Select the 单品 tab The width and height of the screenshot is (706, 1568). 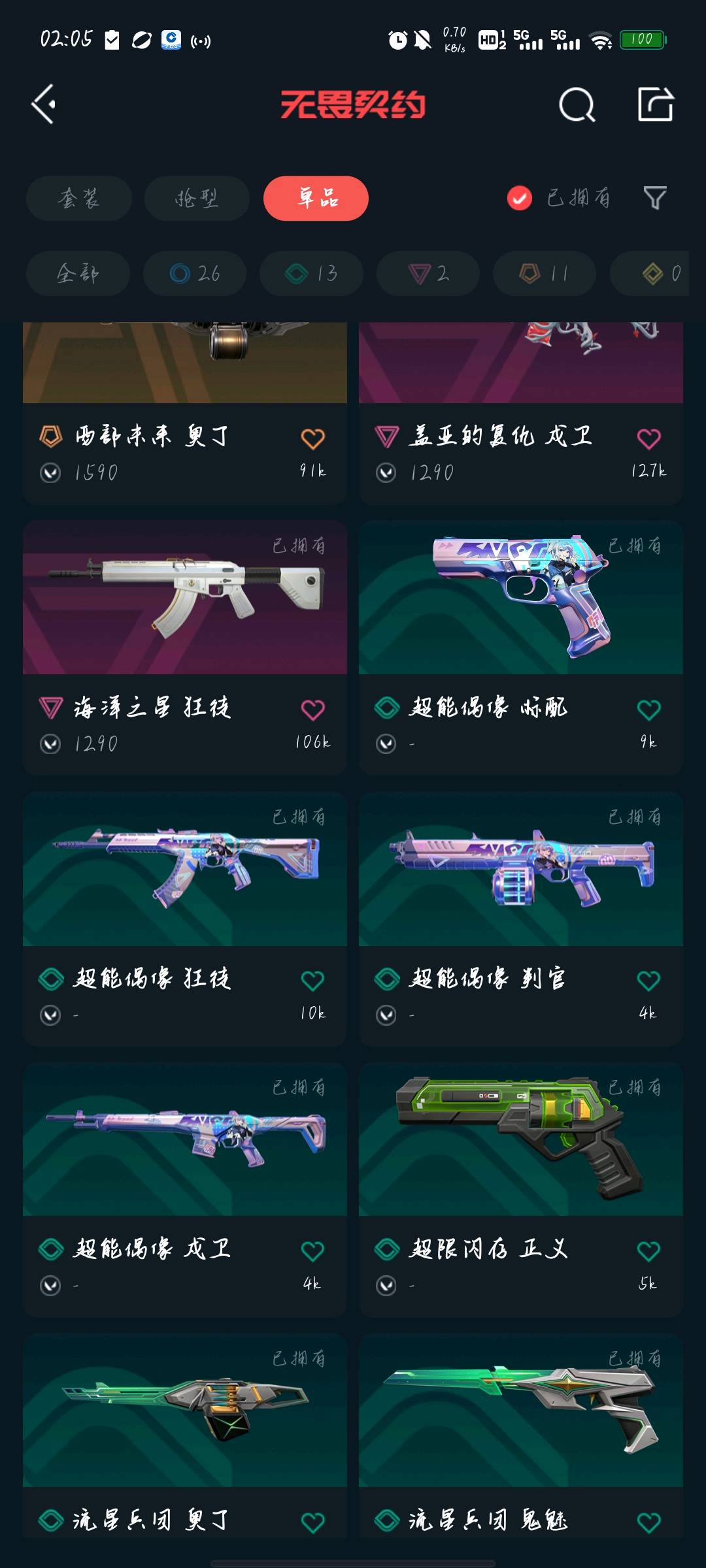[316, 198]
